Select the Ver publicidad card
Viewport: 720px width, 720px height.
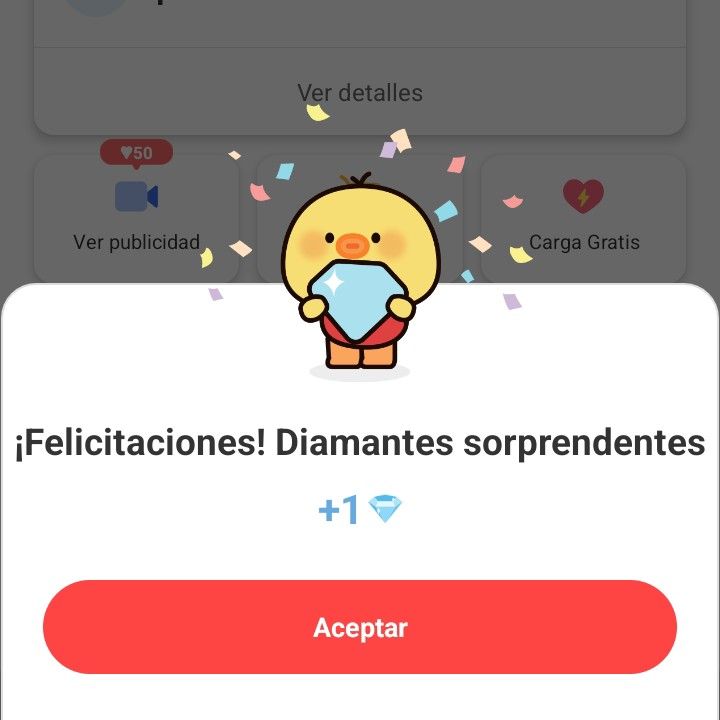(x=137, y=217)
